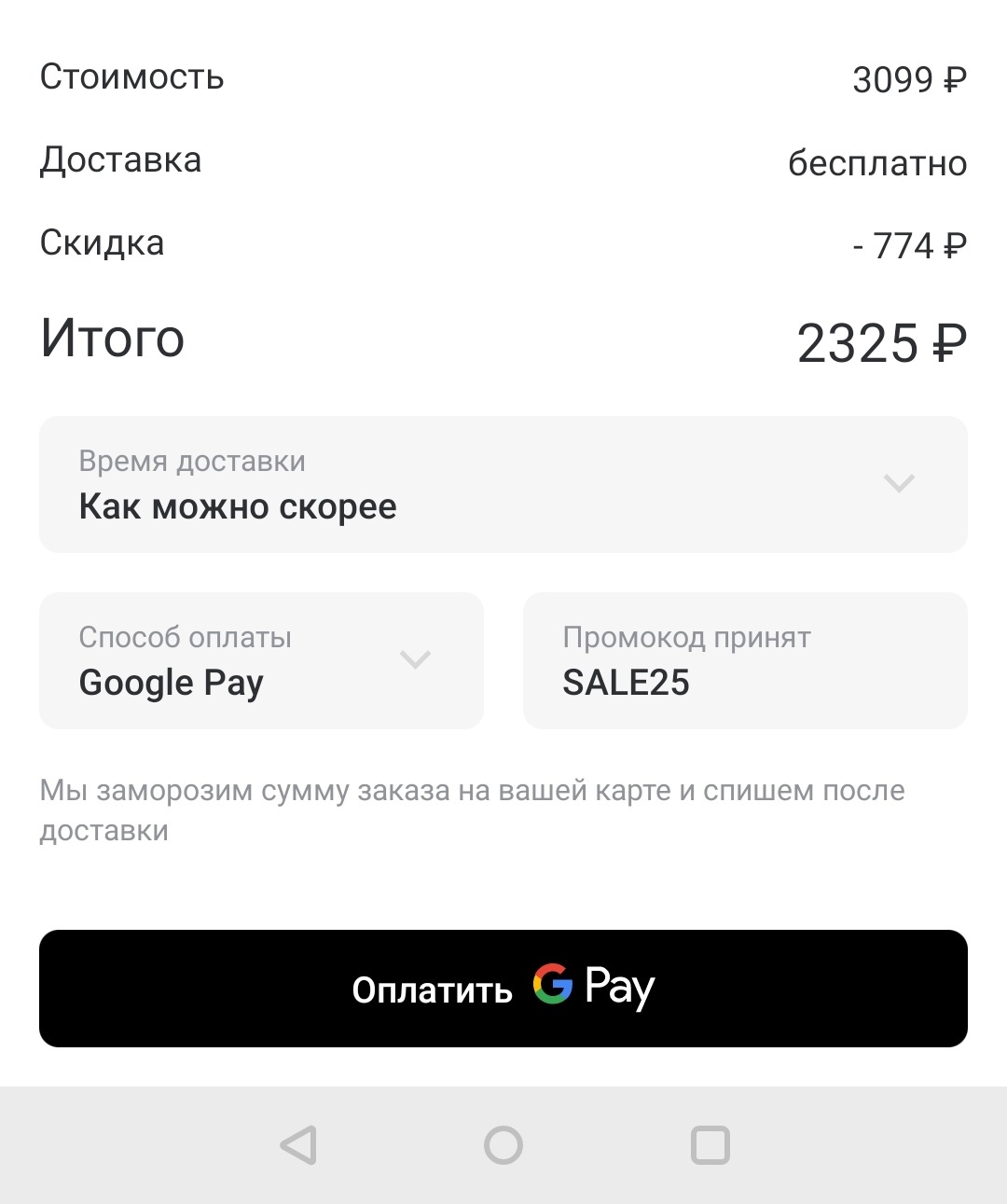Image resolution: width=1007 pixels, height=1204 pixels.
Task: Pay the order with Google Pay
Action: (x=504, y=988)
